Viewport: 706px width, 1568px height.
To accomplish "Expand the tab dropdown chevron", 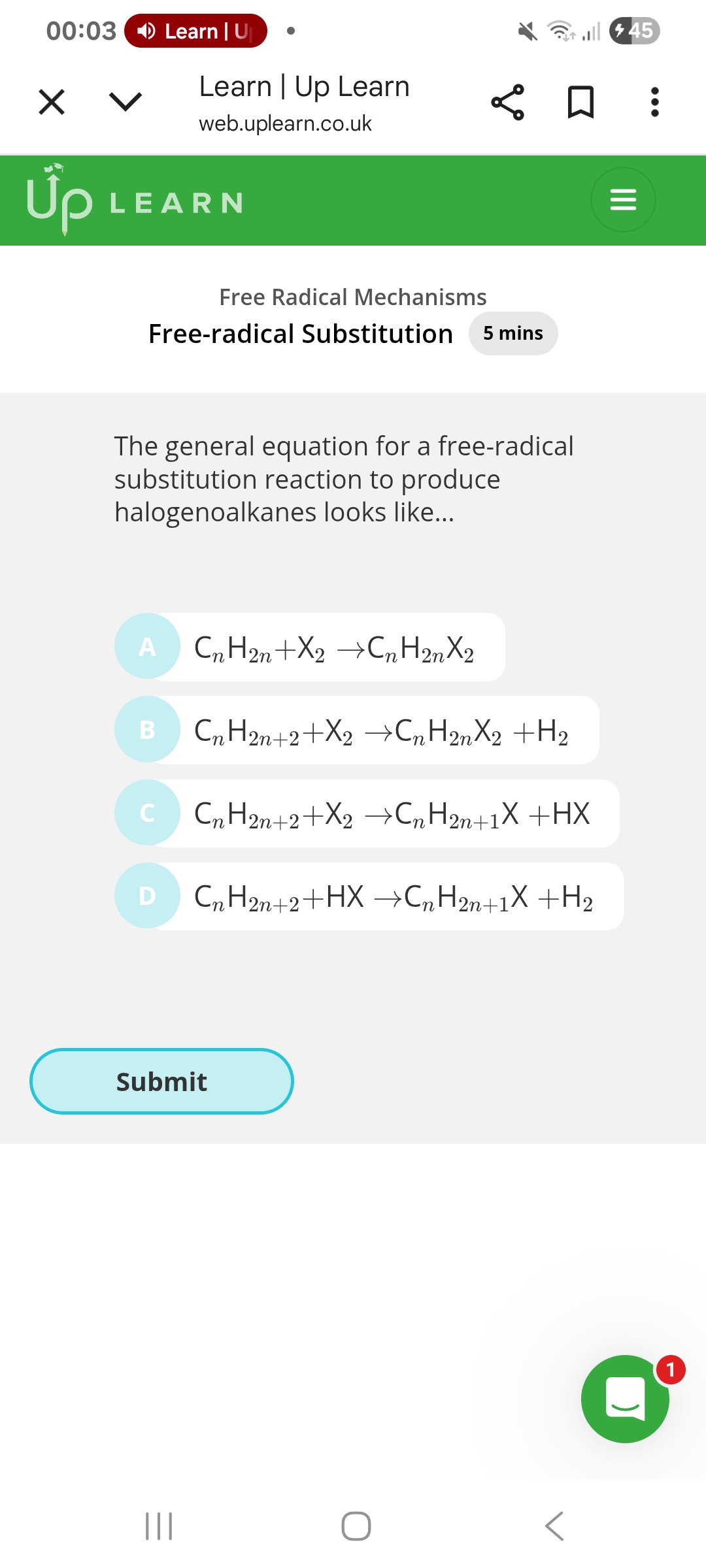I will point(125,102).
